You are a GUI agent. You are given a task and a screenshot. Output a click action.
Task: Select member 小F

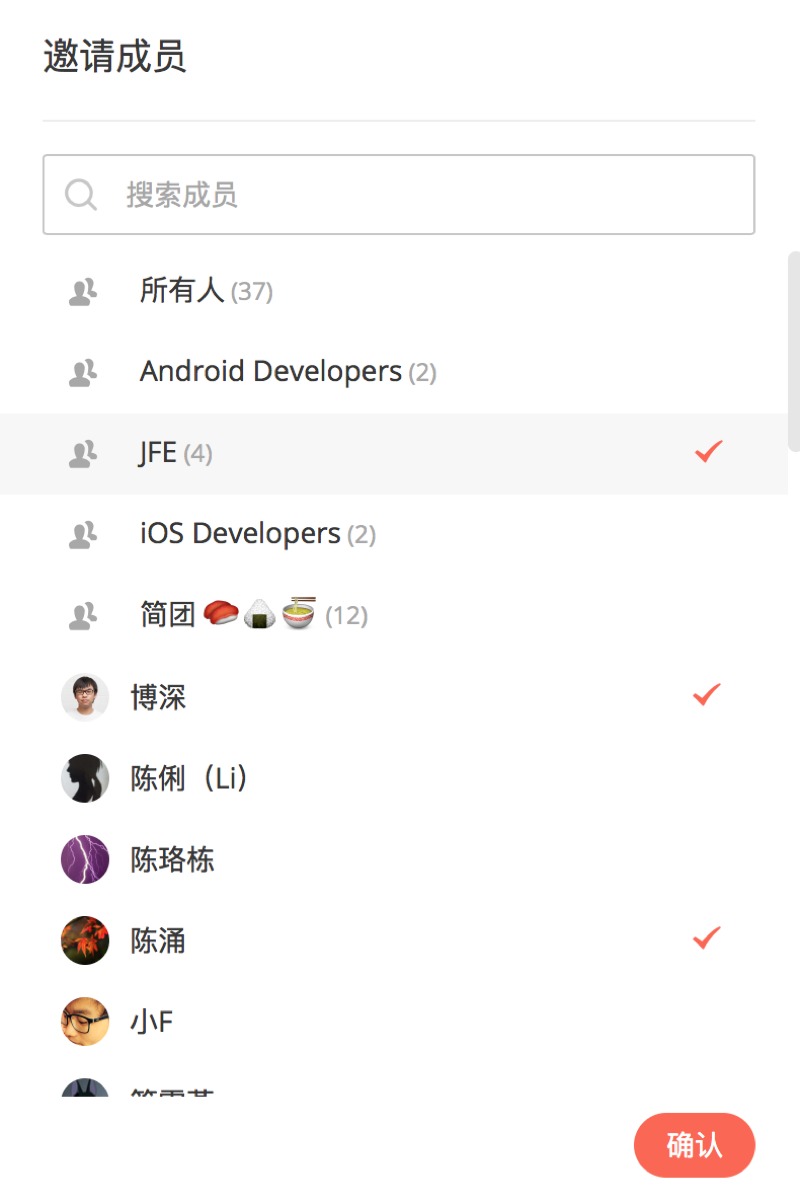click(152, 1022)
